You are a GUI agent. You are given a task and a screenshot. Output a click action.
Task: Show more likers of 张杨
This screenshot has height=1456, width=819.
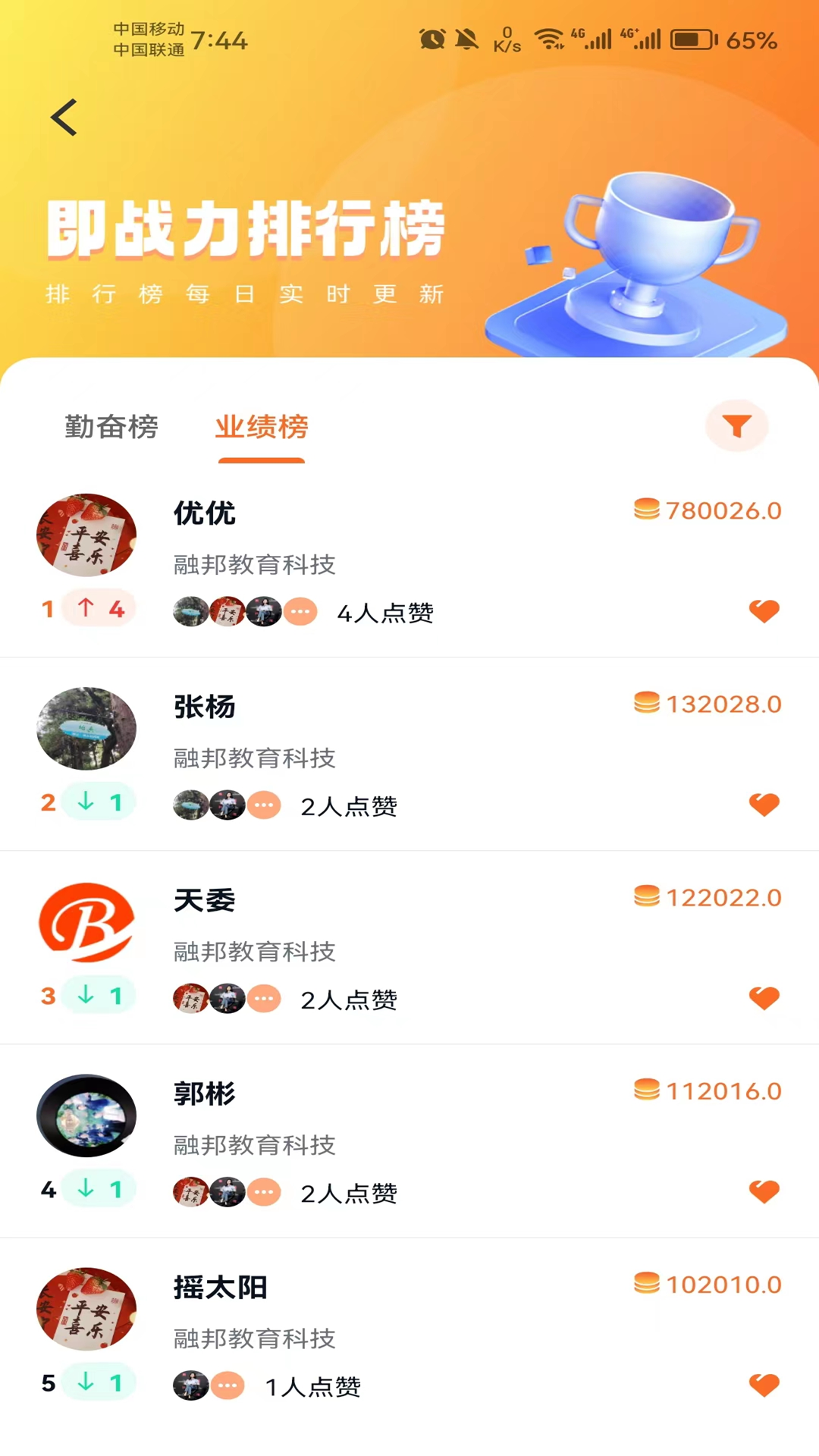(264, 805)
